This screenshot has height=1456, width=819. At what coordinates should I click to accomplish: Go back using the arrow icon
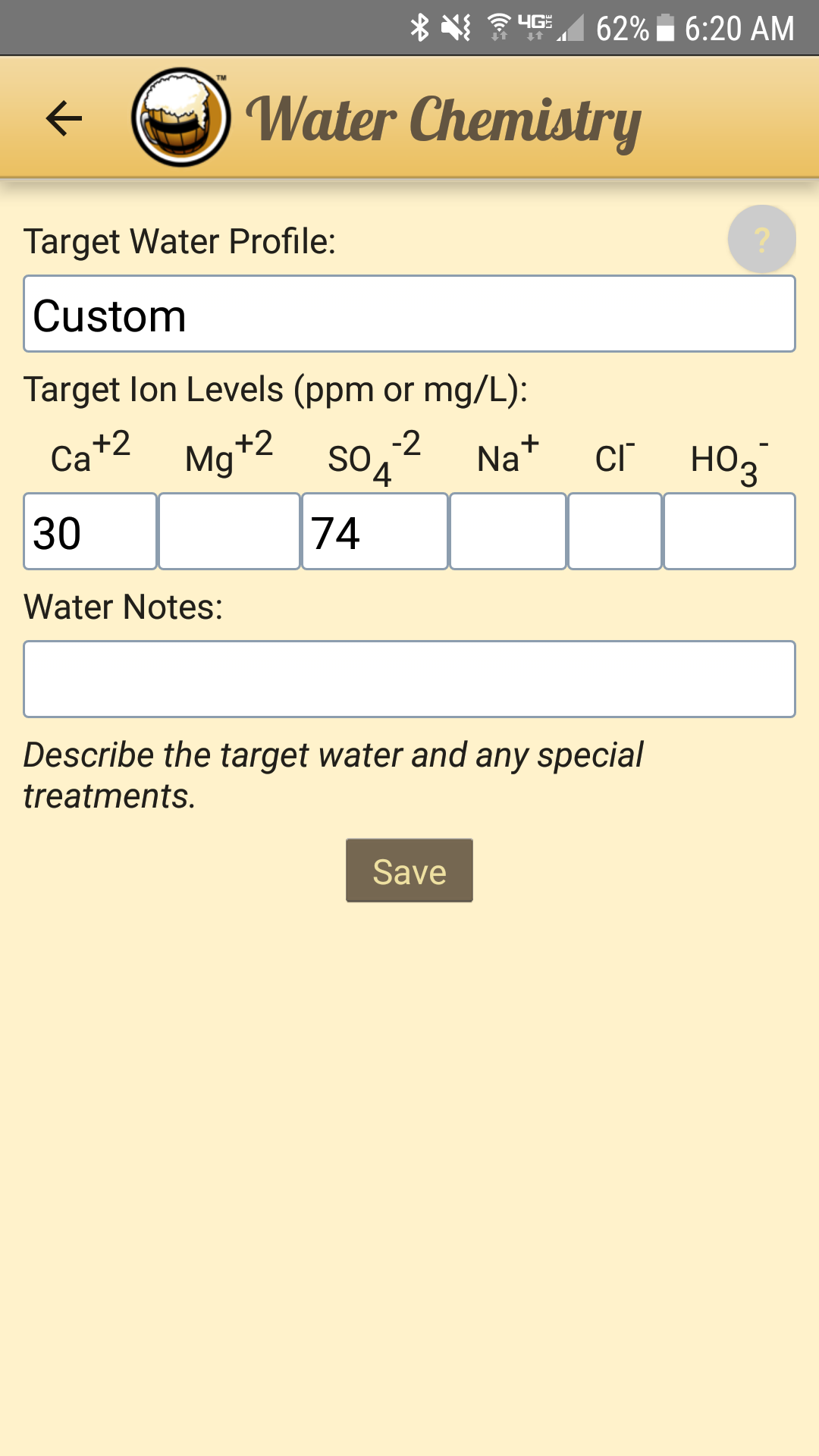[x=64, y=118]
